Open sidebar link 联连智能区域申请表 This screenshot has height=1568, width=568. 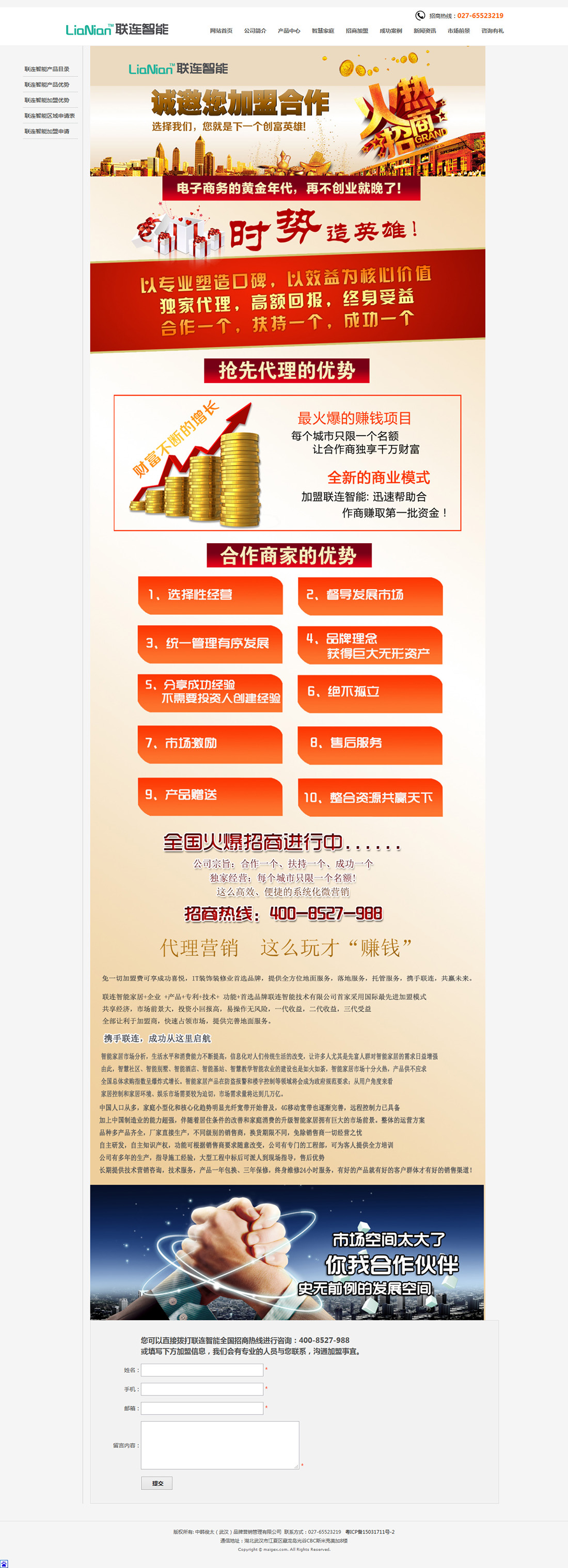(49, 116)
